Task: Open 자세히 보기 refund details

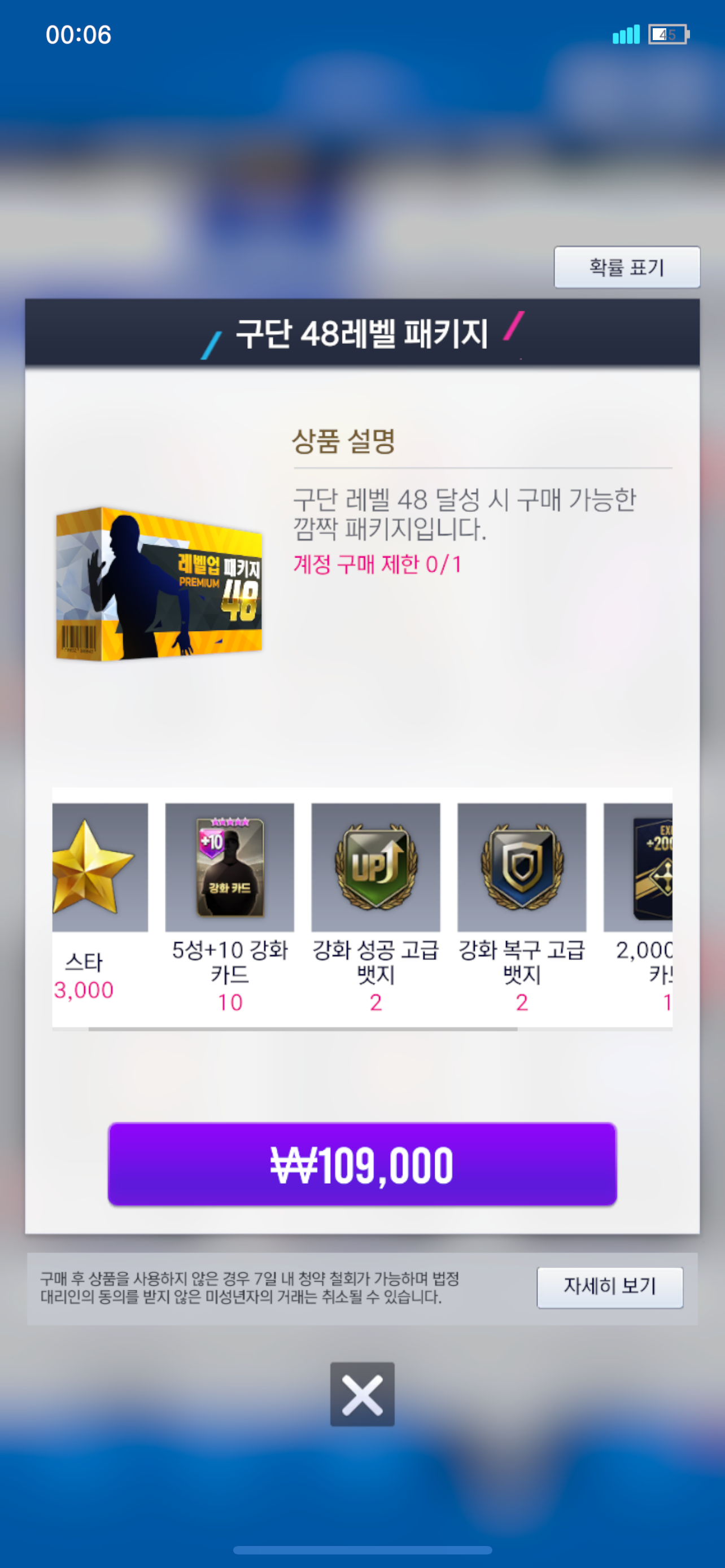Action: point(609,1287)
